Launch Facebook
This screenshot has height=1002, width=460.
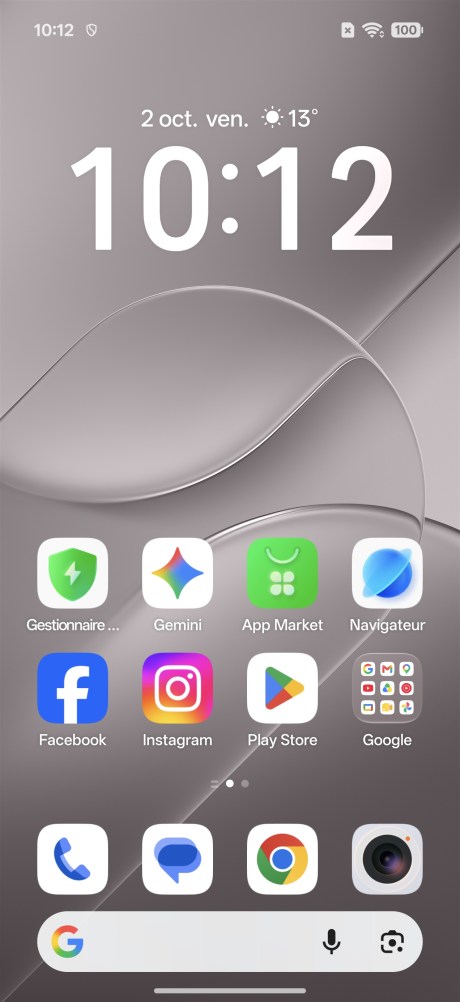pos(72,688)
